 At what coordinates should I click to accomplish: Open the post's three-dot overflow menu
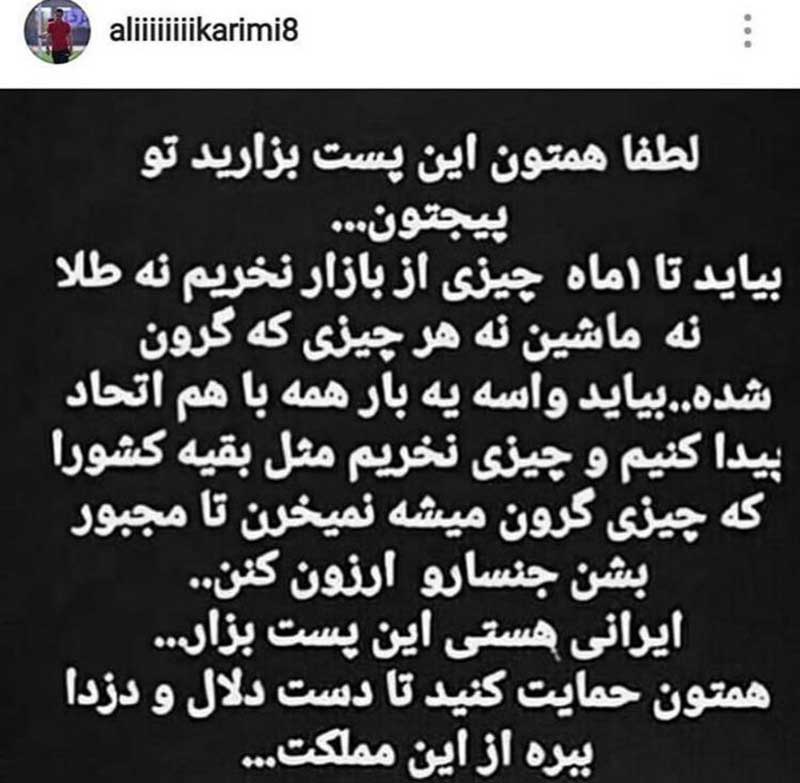(747, 31)
